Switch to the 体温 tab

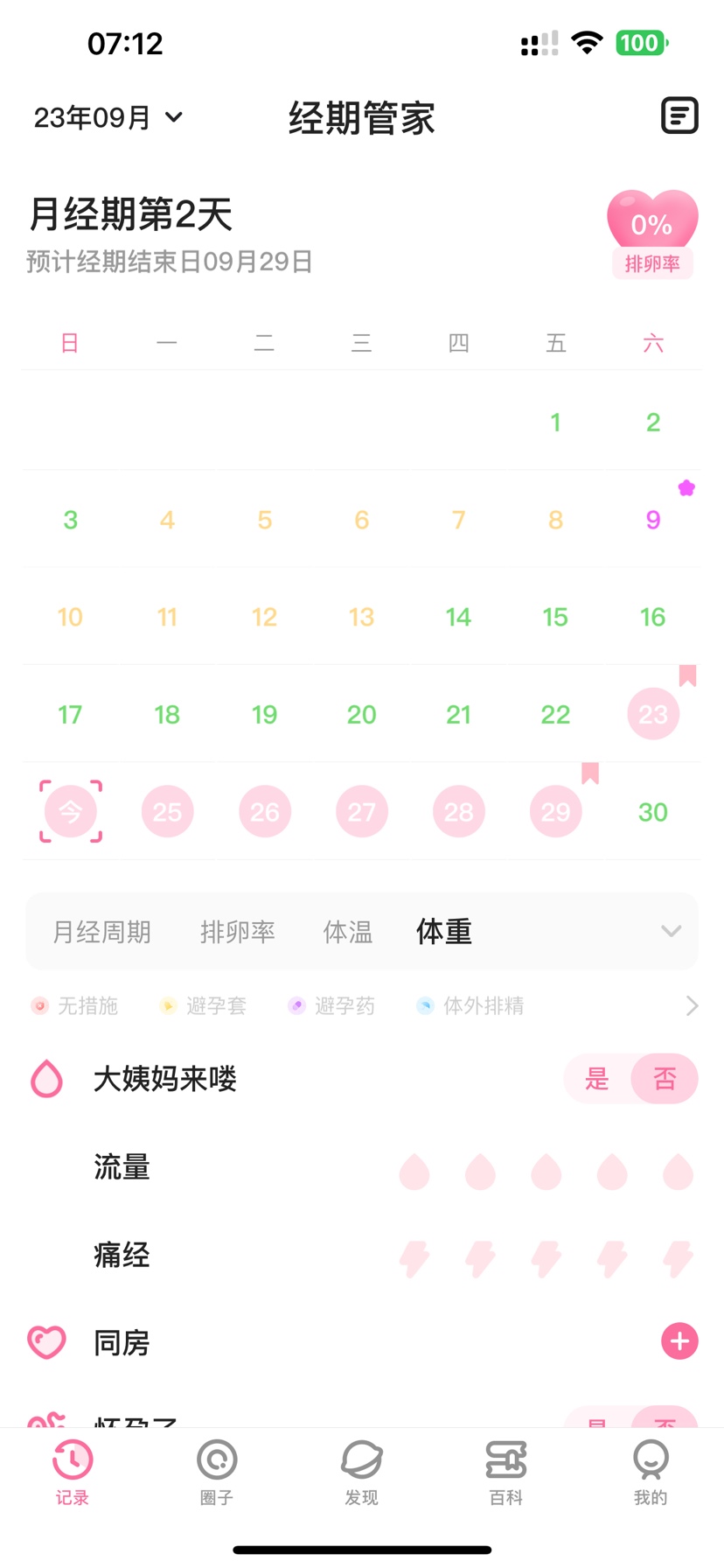(x=348, y=932)
